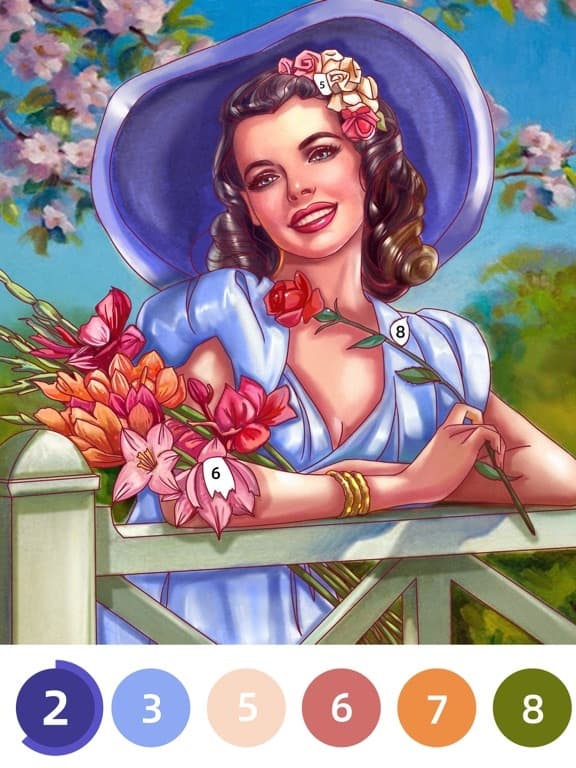Viewport: 576px width, 768px height.
Task: Pick the peach color number 5
Action: (x=246, y=708)
